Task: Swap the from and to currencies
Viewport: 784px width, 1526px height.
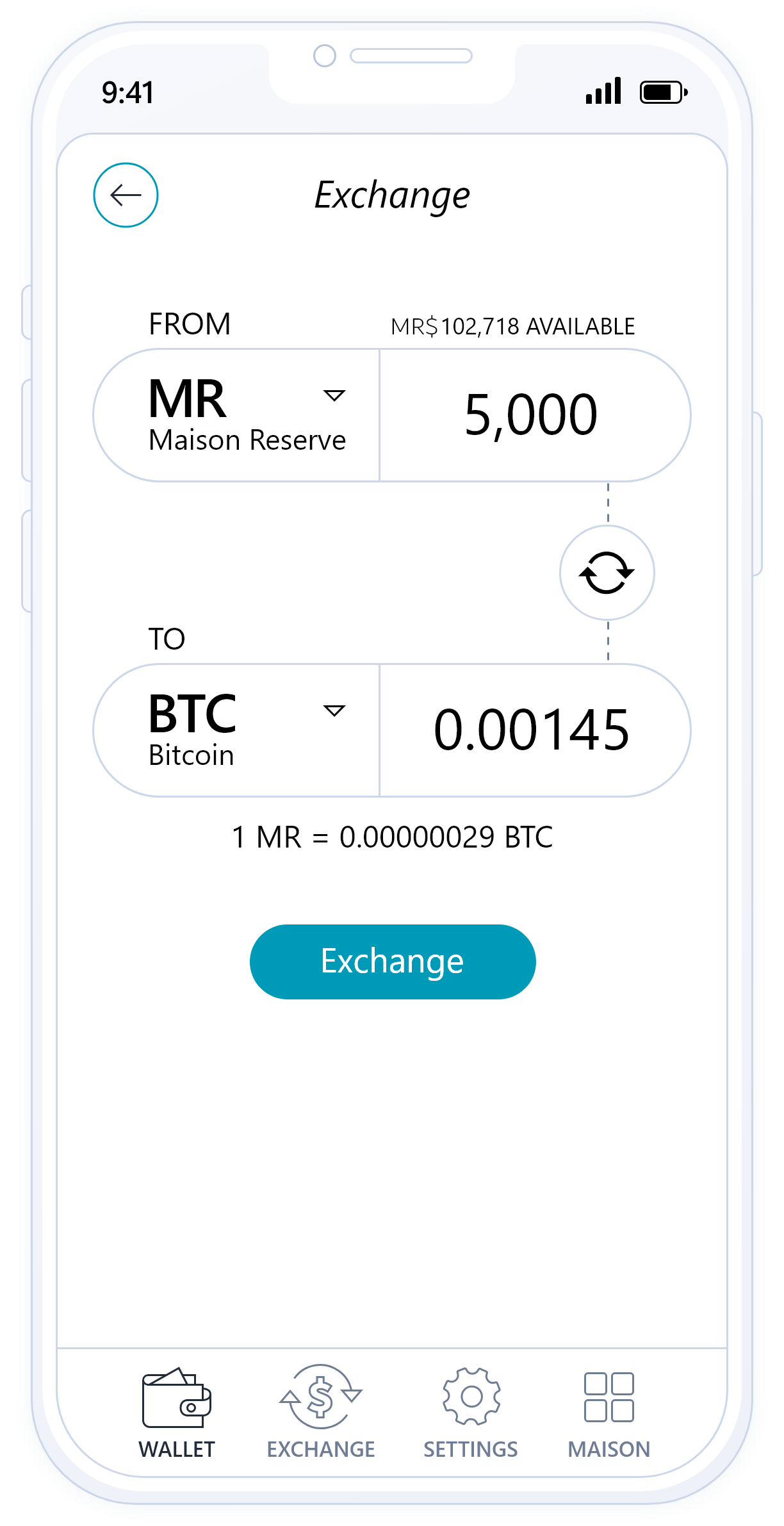Action: (607, 573)
